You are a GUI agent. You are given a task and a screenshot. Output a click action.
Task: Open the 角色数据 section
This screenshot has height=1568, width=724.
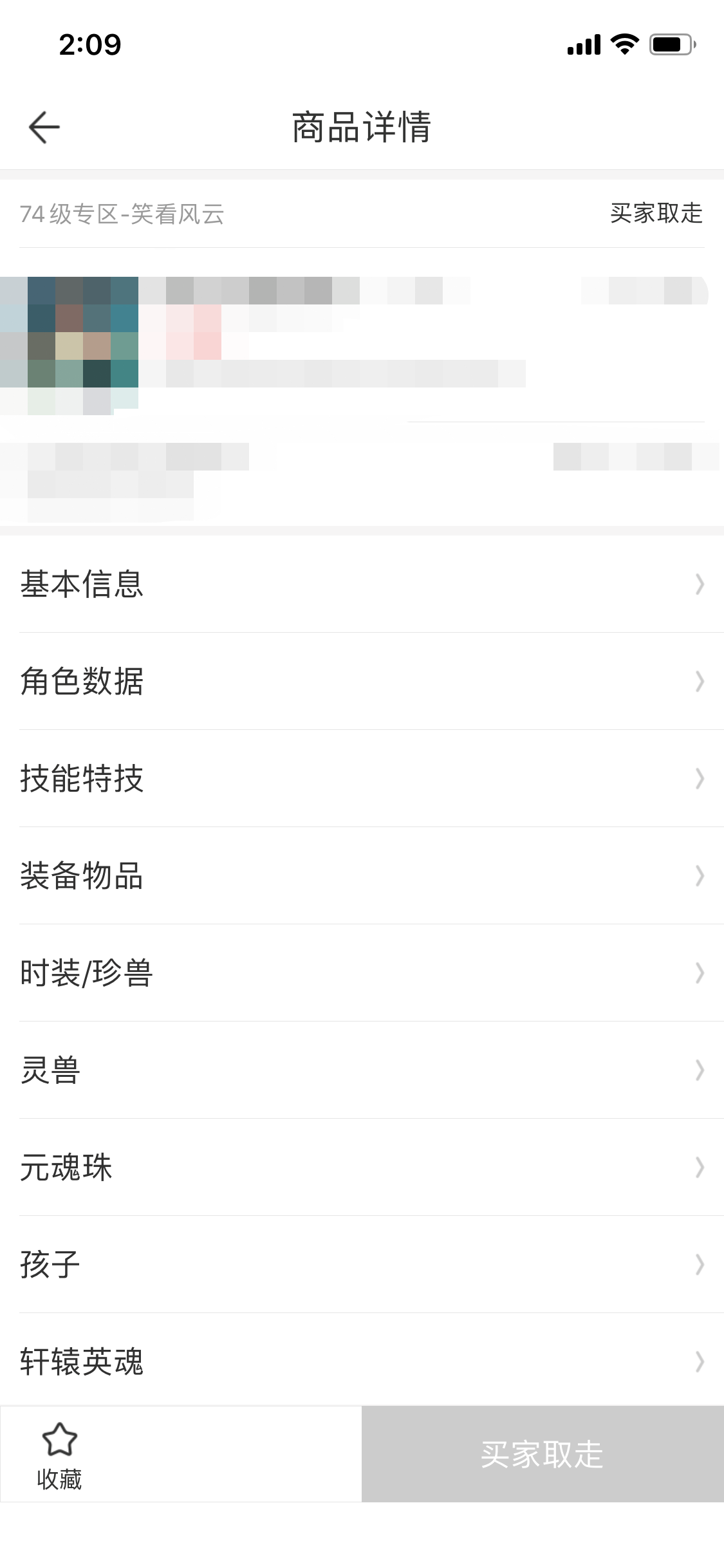point(362,681)
